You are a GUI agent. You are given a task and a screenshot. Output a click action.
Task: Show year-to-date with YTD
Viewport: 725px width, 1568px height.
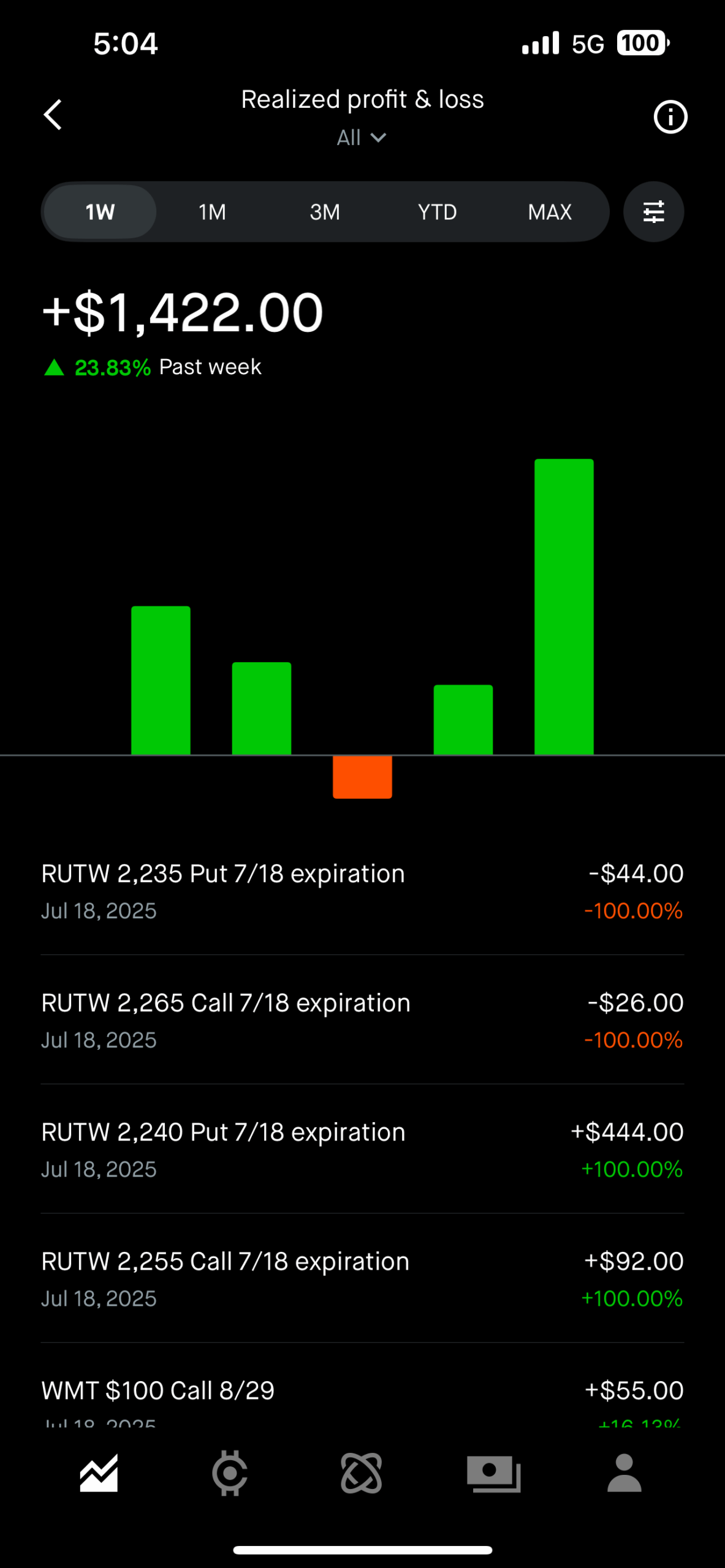(x=437, y=212)
